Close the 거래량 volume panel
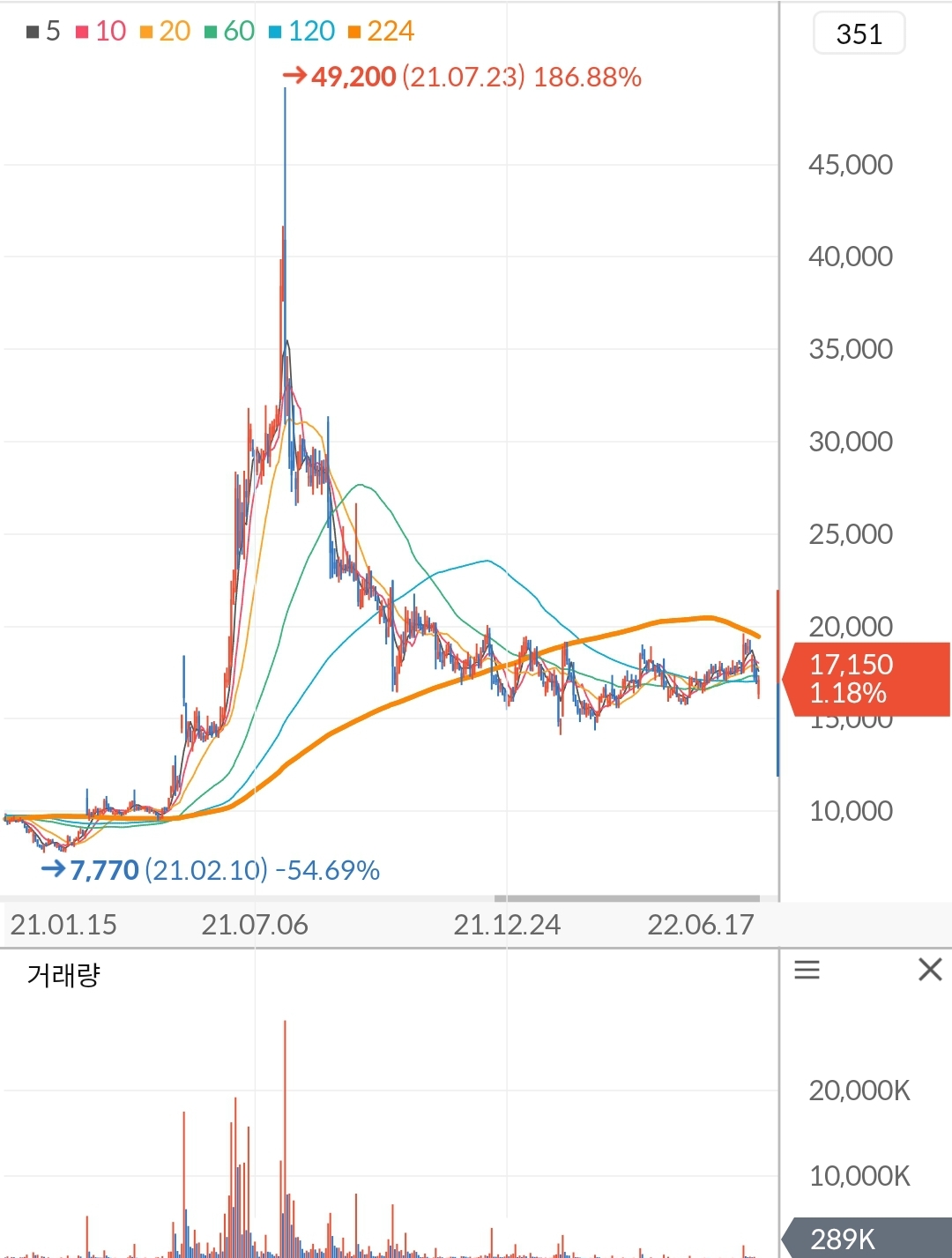Viewport: 952px width, 1258px height. point(930,970)
